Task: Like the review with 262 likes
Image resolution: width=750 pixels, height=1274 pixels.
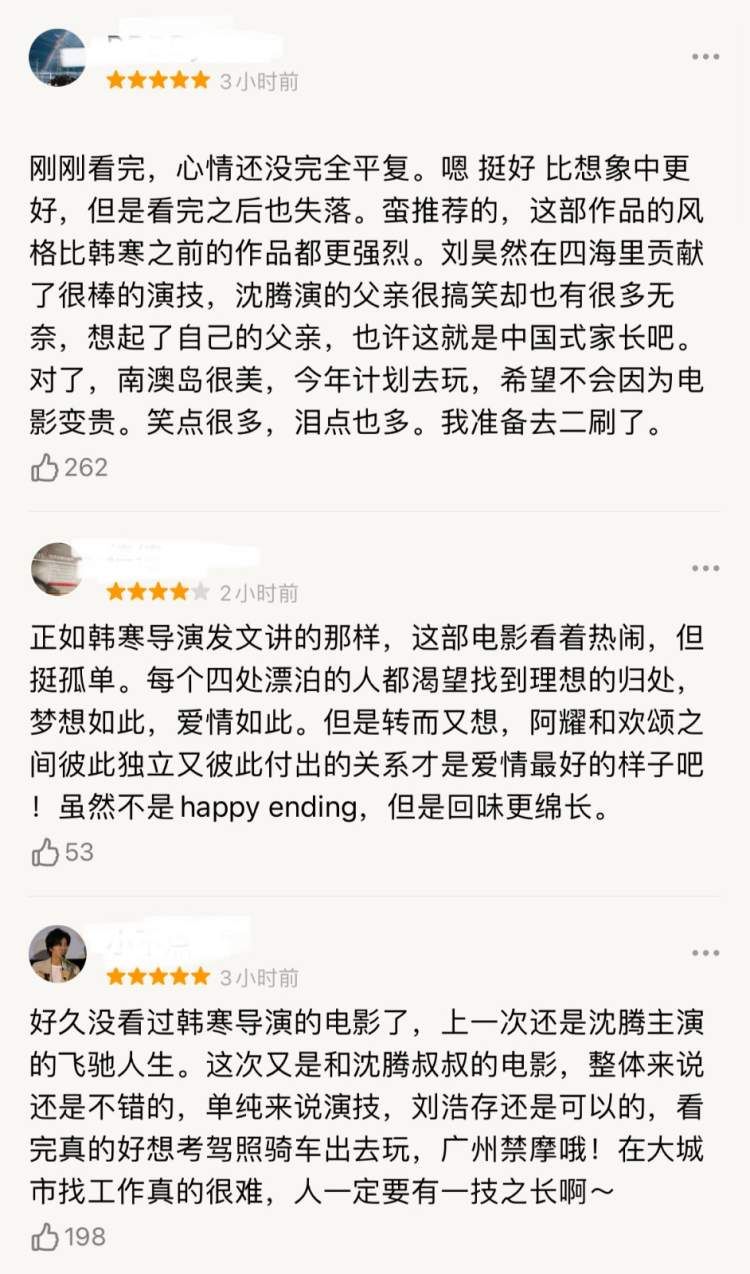Action: pyautogui.click(x=46, y=467)
